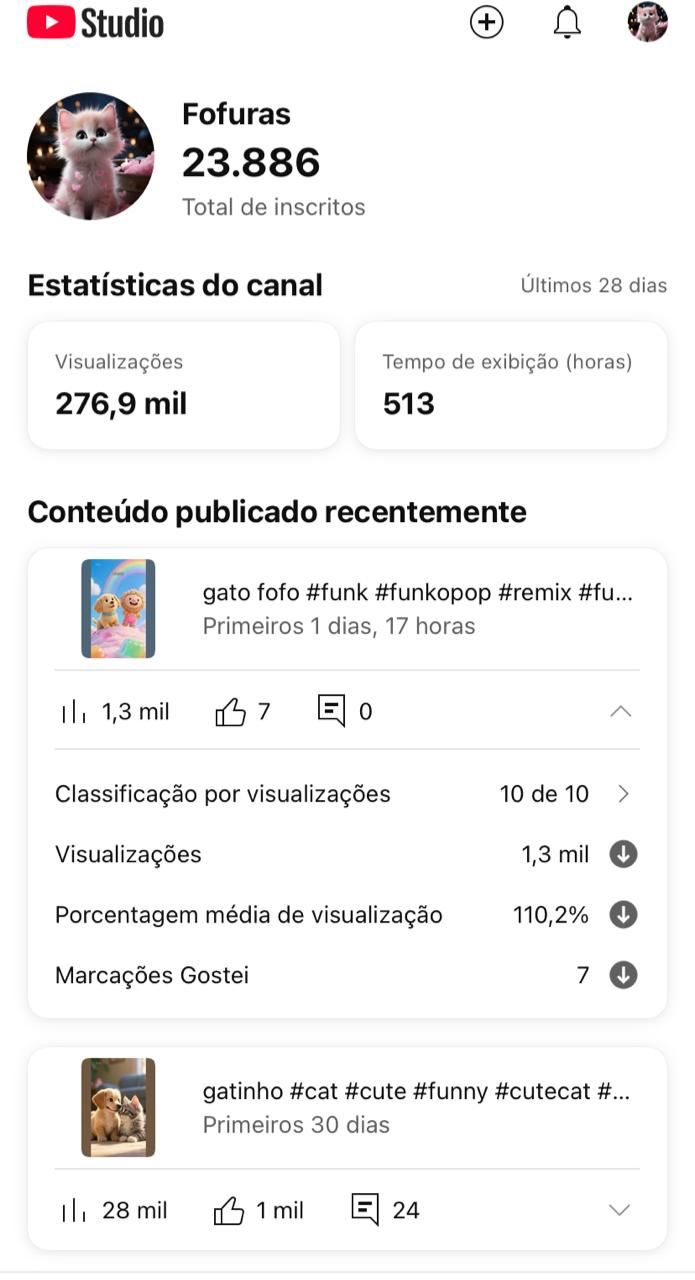Open the Visualizações statistics card
Image resolution: width=695 pixels, height=1280 pixels.
pyautogui.click(x=183, y=385)
